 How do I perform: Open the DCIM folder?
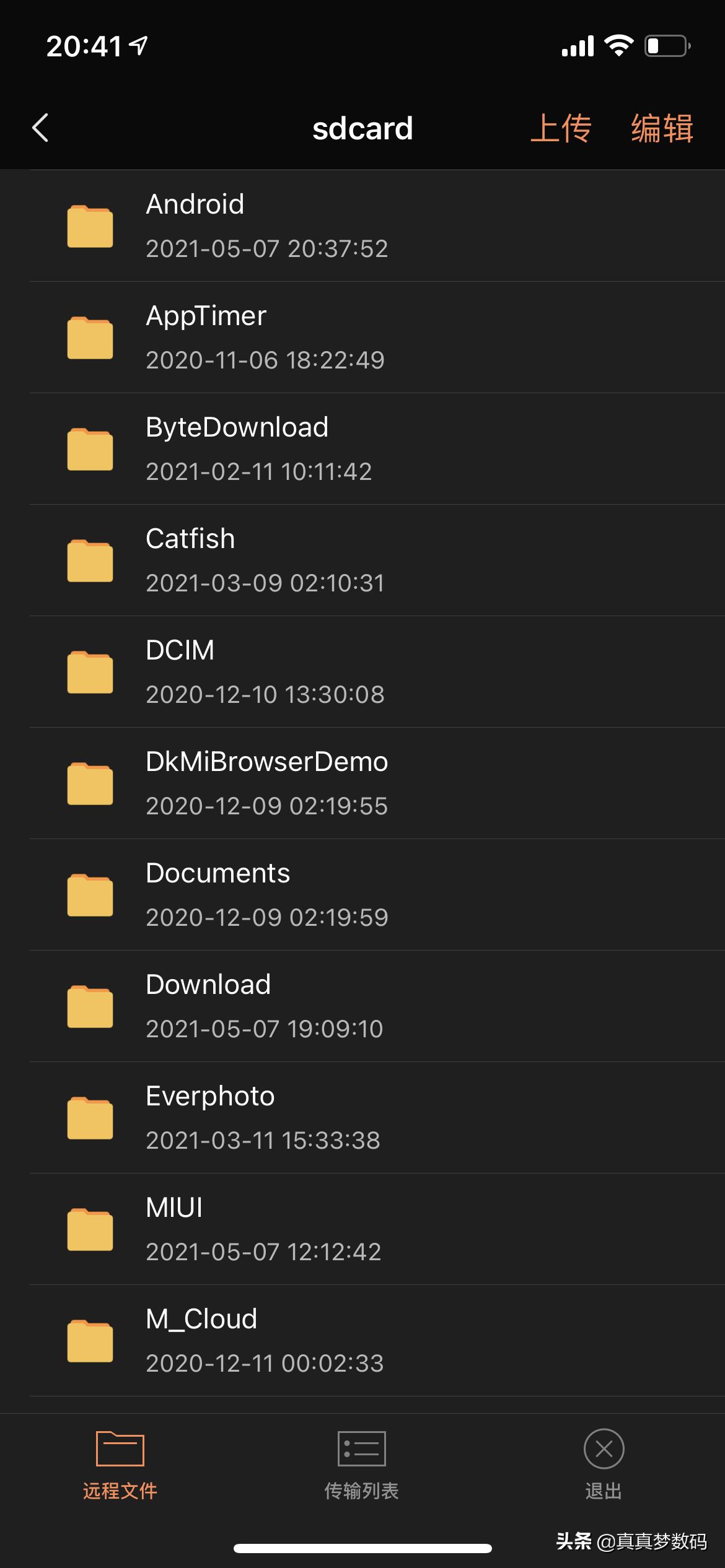point(362,672)
